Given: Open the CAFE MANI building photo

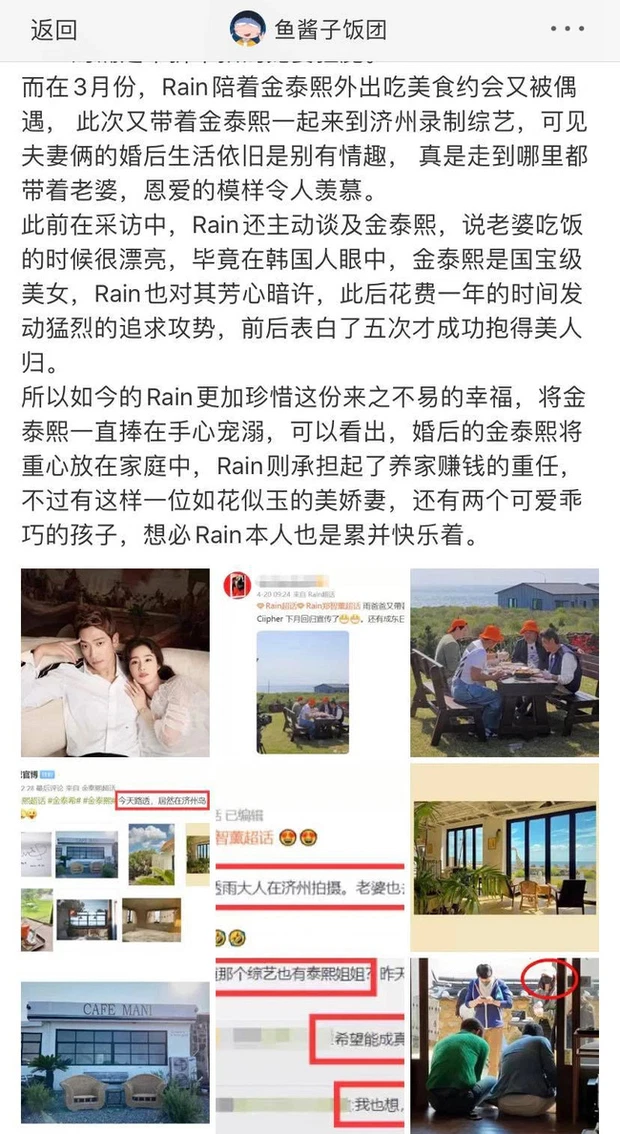Looking at the screenshot, I should tap(115, 1046).
